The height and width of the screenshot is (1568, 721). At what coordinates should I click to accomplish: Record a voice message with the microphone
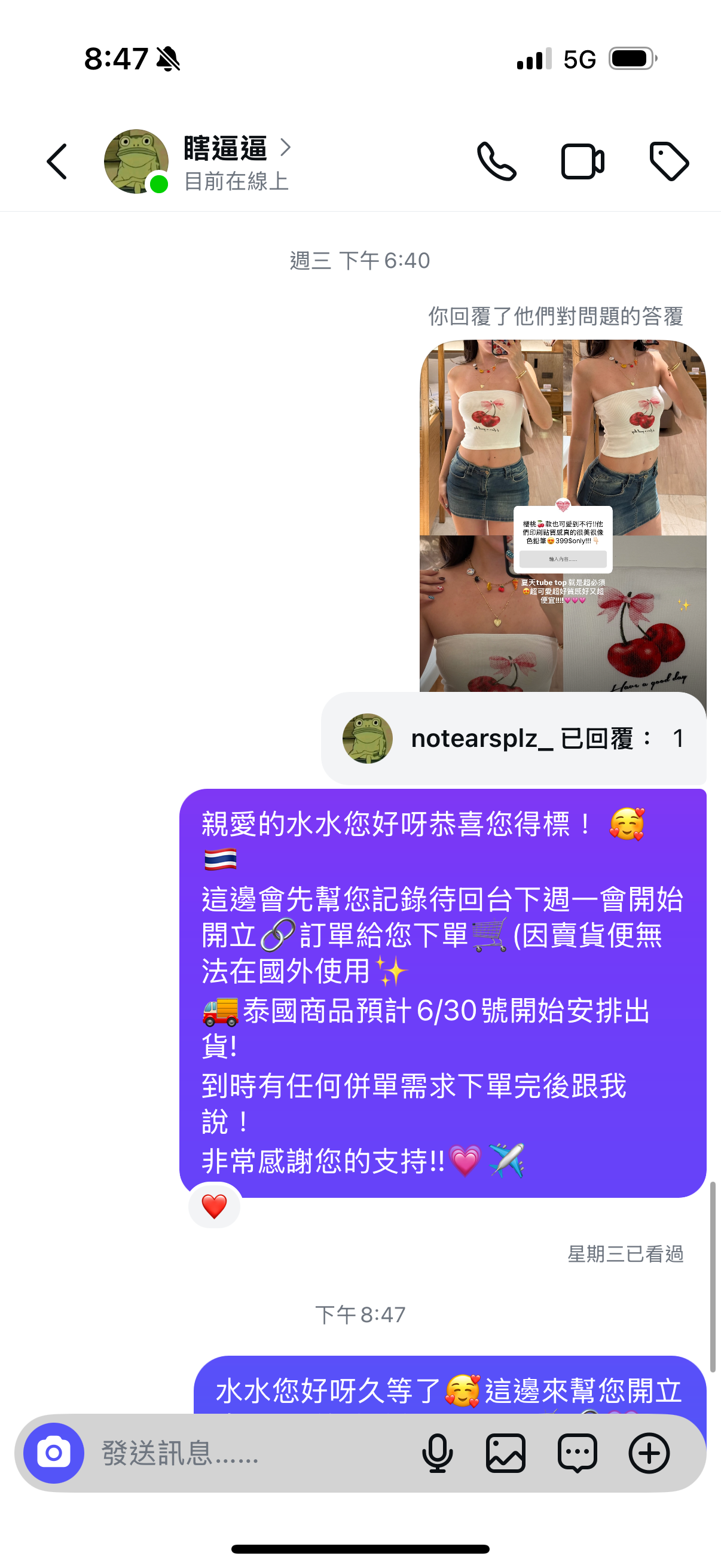tap(437, 1454)
